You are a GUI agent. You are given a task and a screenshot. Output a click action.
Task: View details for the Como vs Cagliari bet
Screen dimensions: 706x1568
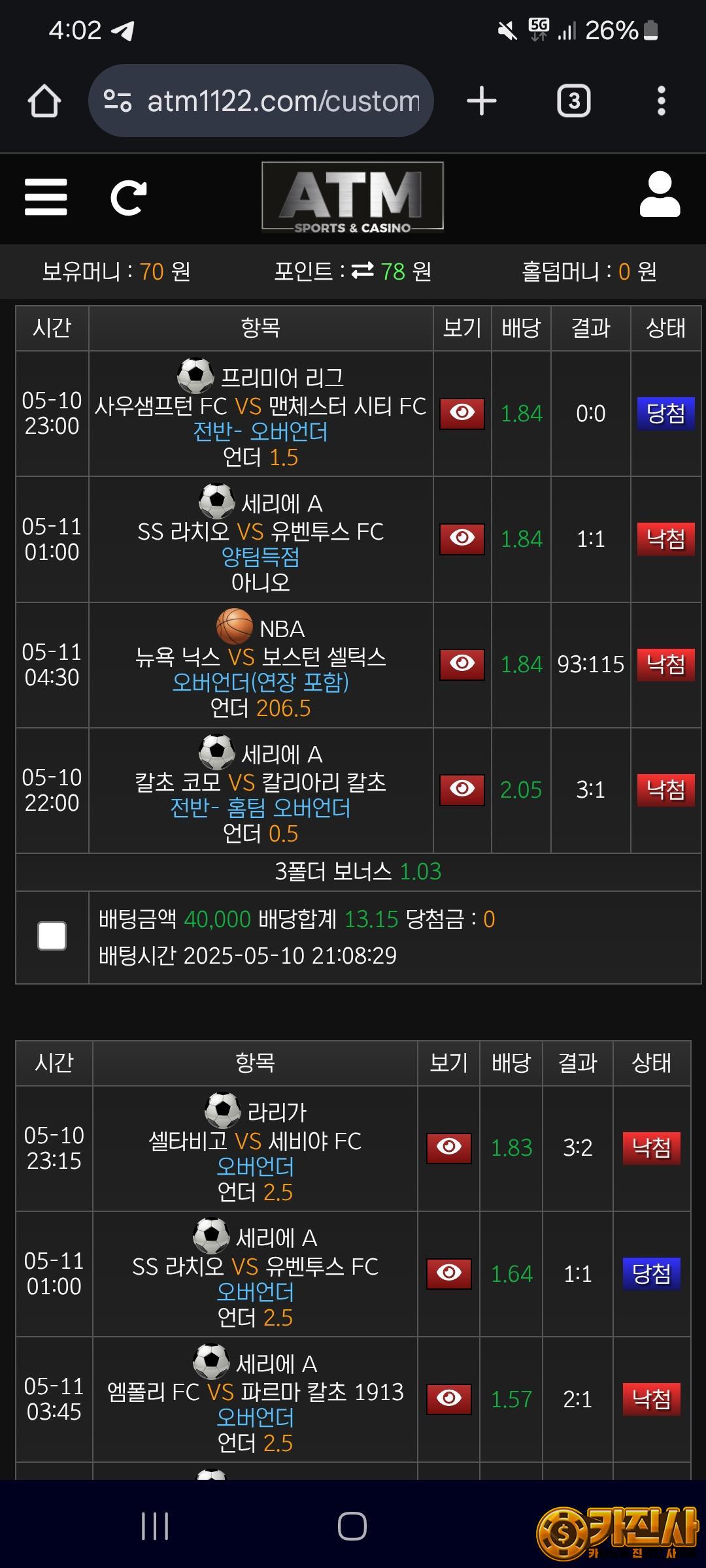[x=462, y=790]
